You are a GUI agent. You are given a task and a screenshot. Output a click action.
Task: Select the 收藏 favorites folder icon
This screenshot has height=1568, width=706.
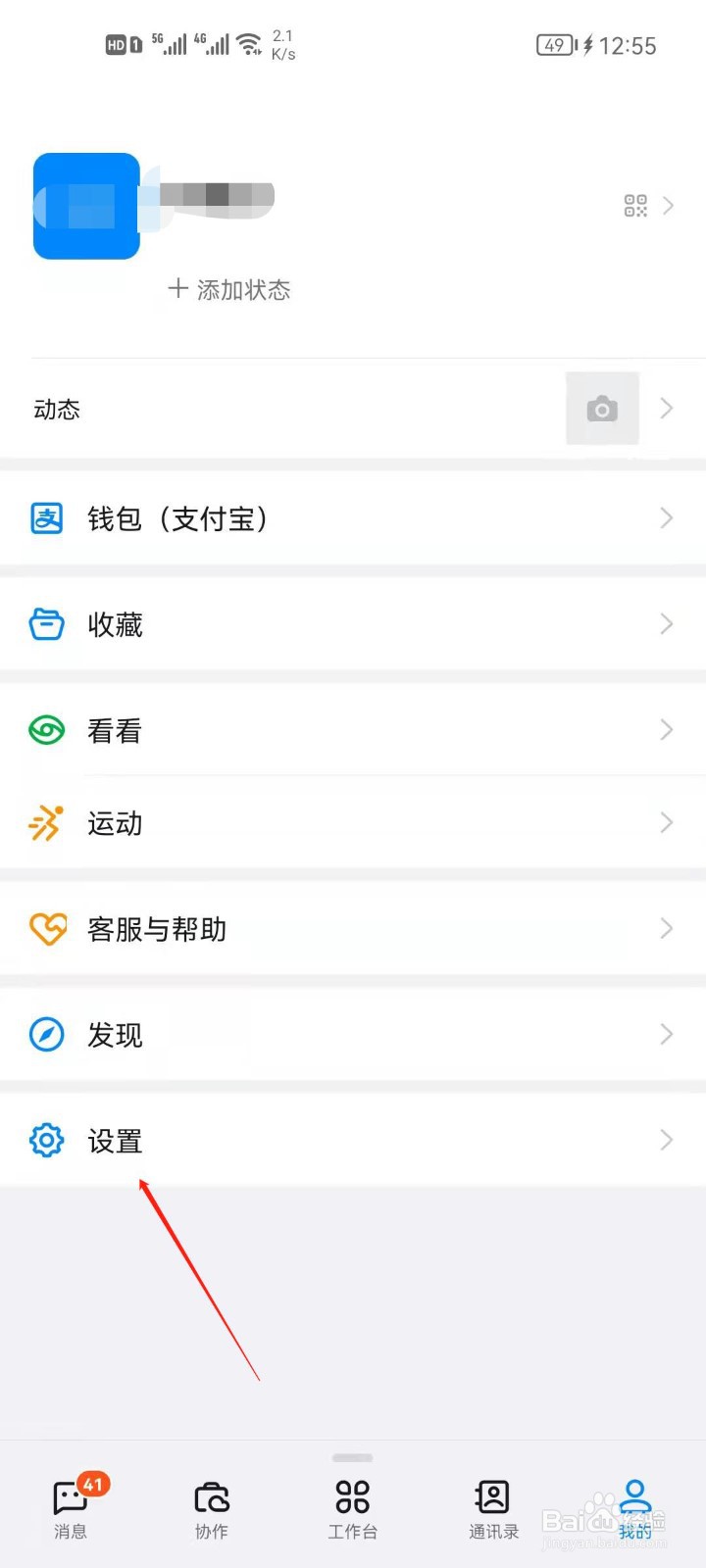click(46, 624)
